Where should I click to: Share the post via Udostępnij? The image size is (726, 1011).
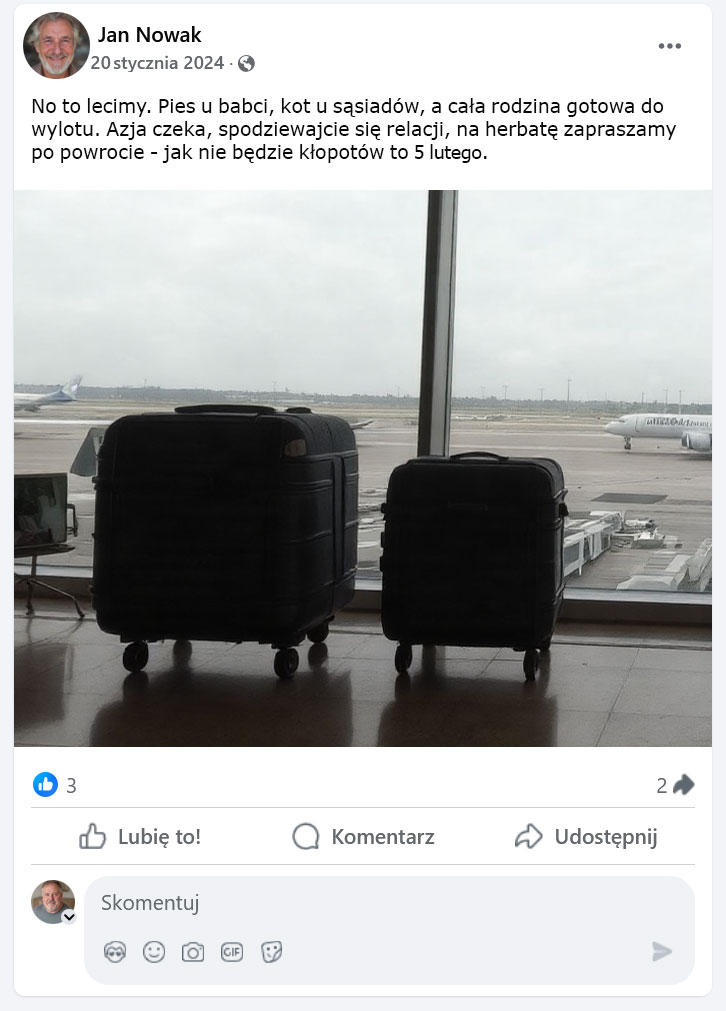(x=586, y=837)
